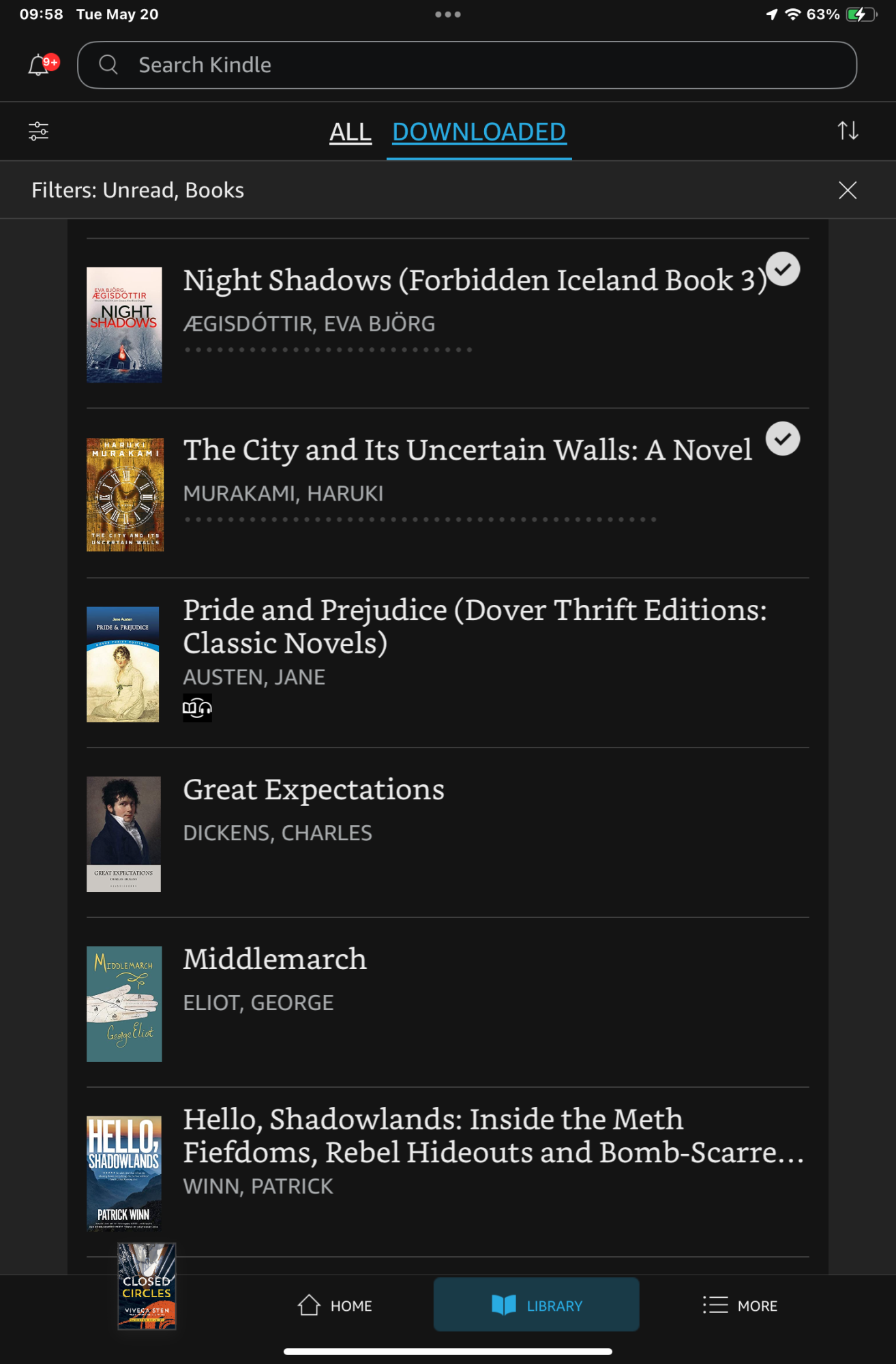
Task: Open the library filter options
Action: (38, 131)
